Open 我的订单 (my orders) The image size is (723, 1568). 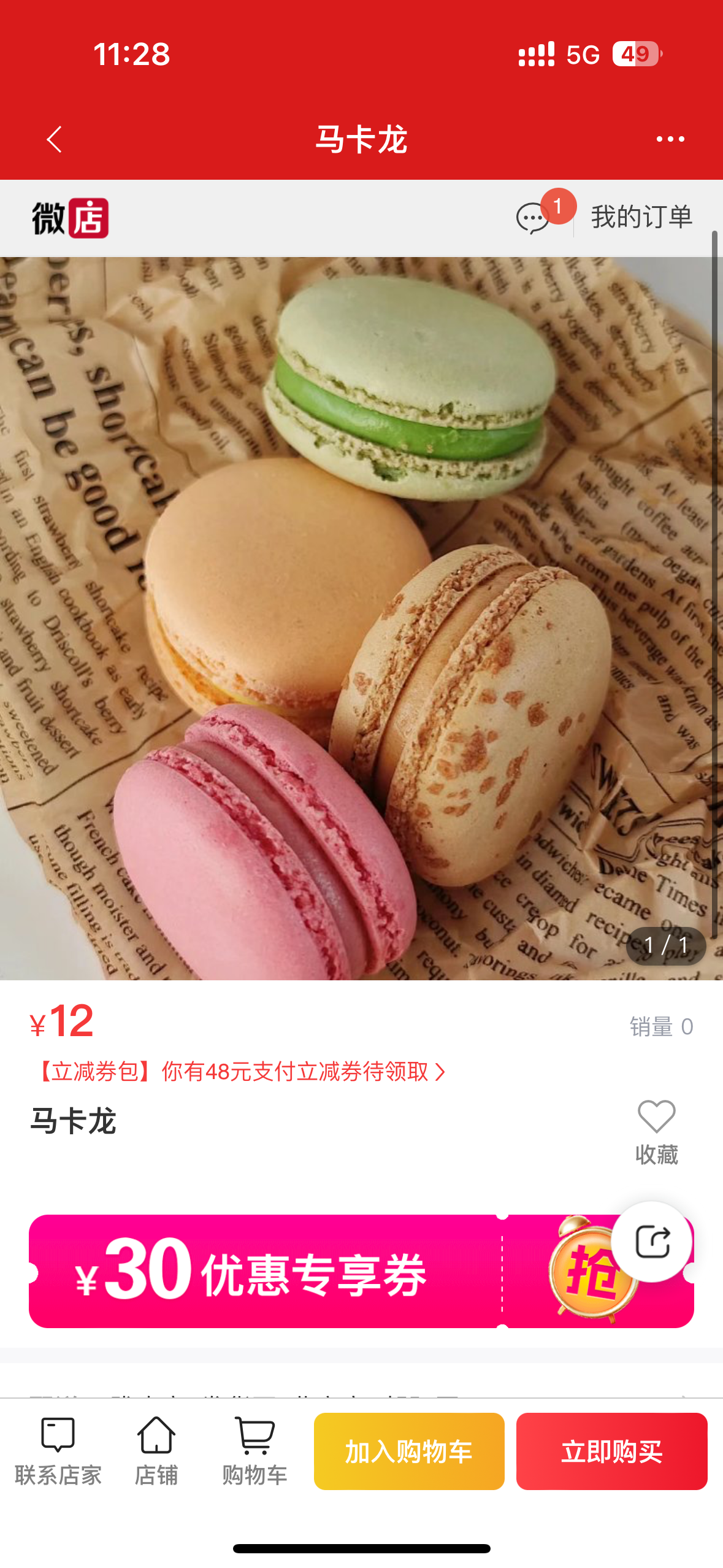click(641, 217)
